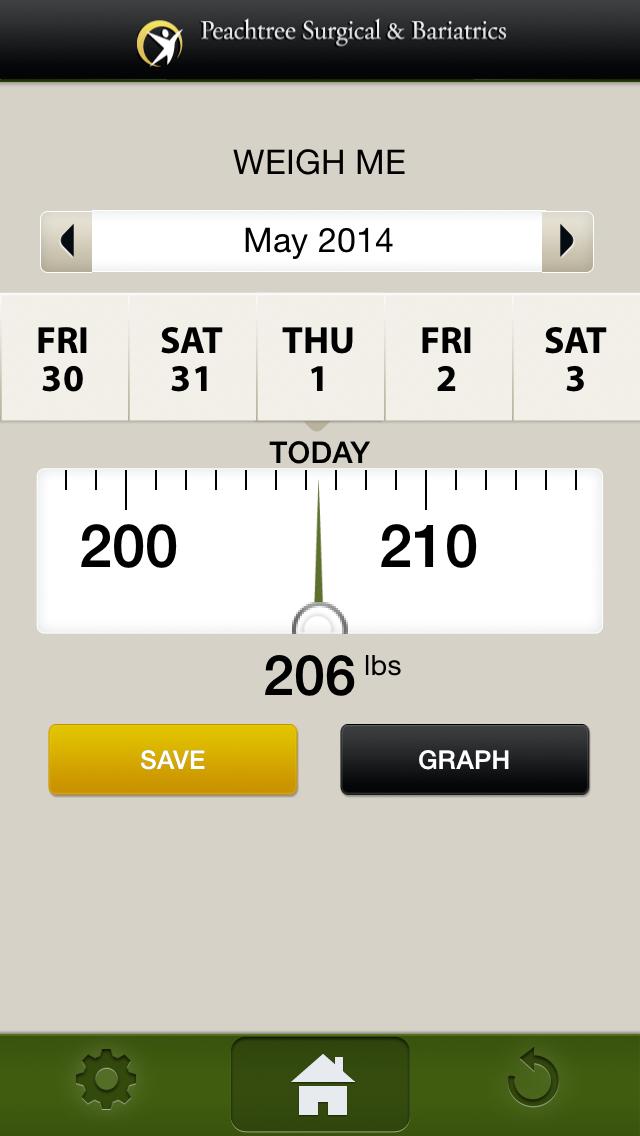Tap the circular arrow refresh icon

(534, 1080)
